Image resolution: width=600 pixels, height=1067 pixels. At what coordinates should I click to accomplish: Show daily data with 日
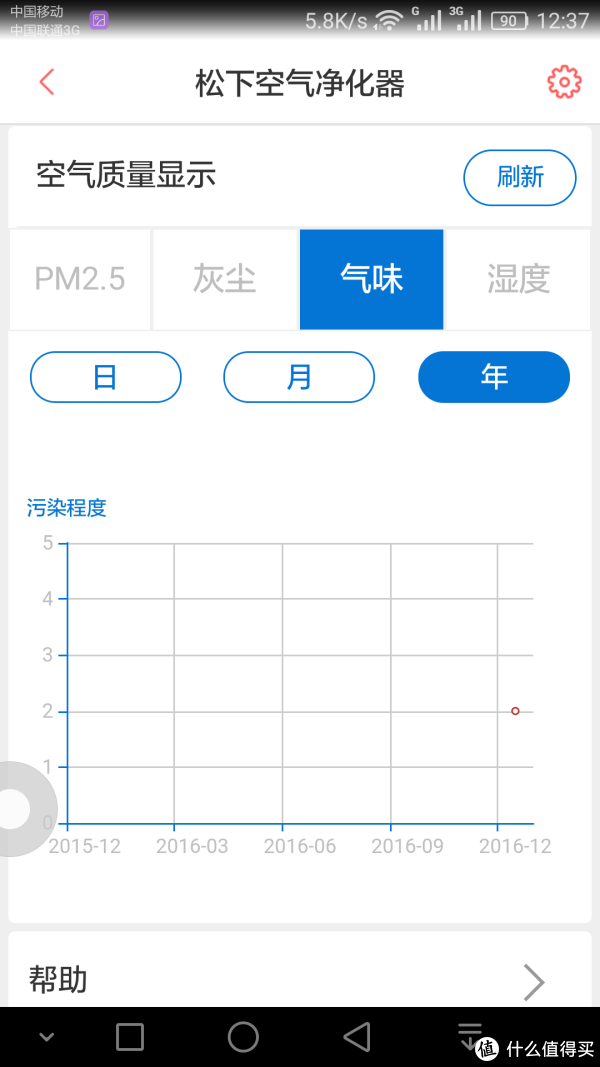105,377
